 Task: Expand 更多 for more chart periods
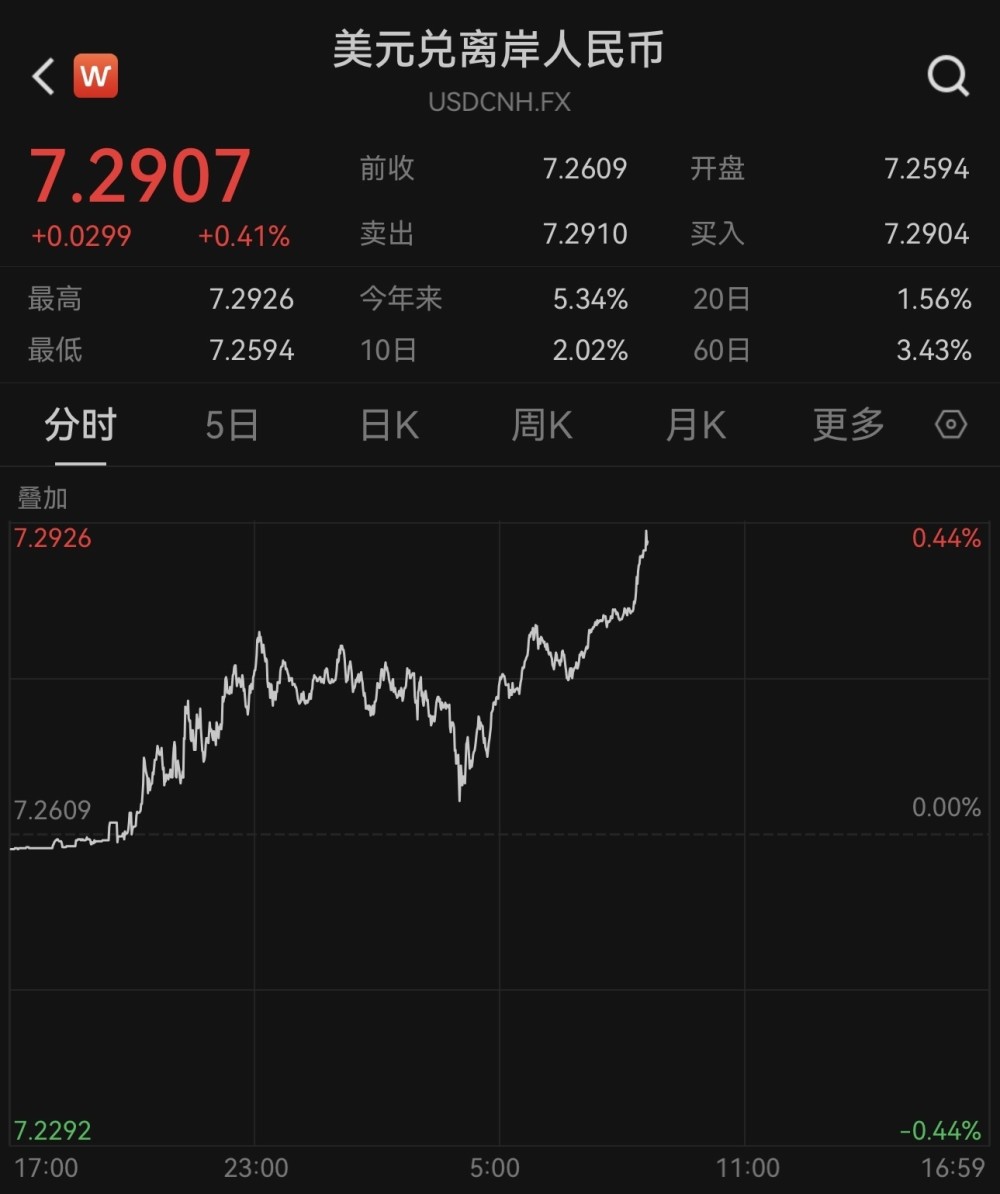[846, 425]
